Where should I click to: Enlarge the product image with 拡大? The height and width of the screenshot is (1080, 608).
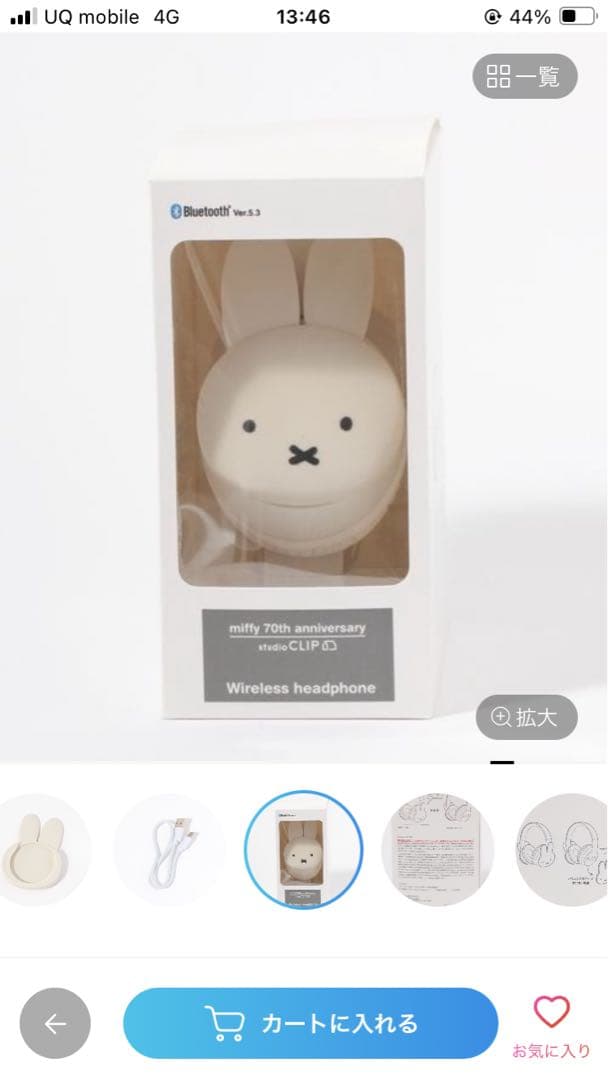526,717
